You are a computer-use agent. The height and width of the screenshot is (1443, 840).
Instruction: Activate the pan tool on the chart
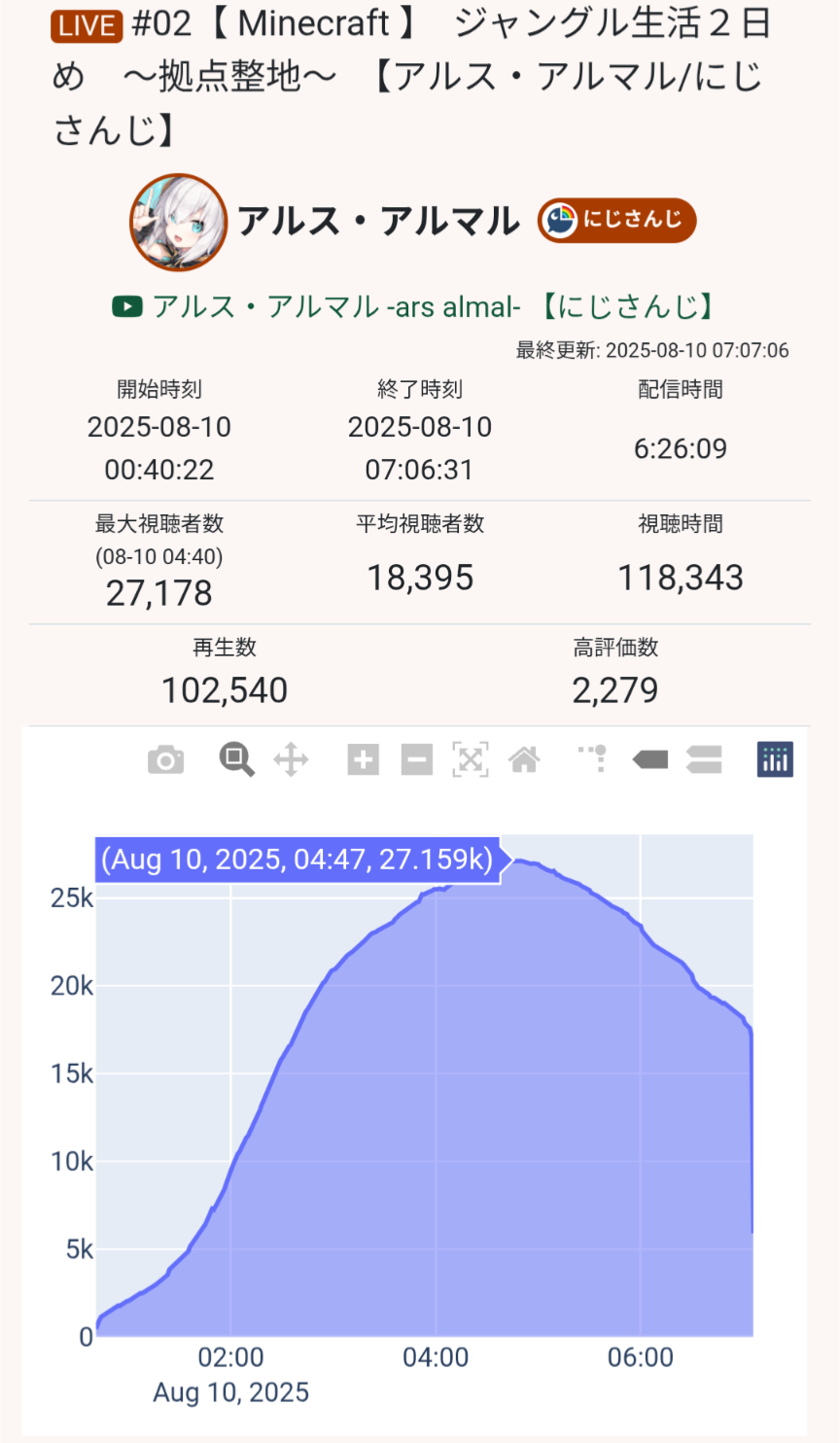291,759
